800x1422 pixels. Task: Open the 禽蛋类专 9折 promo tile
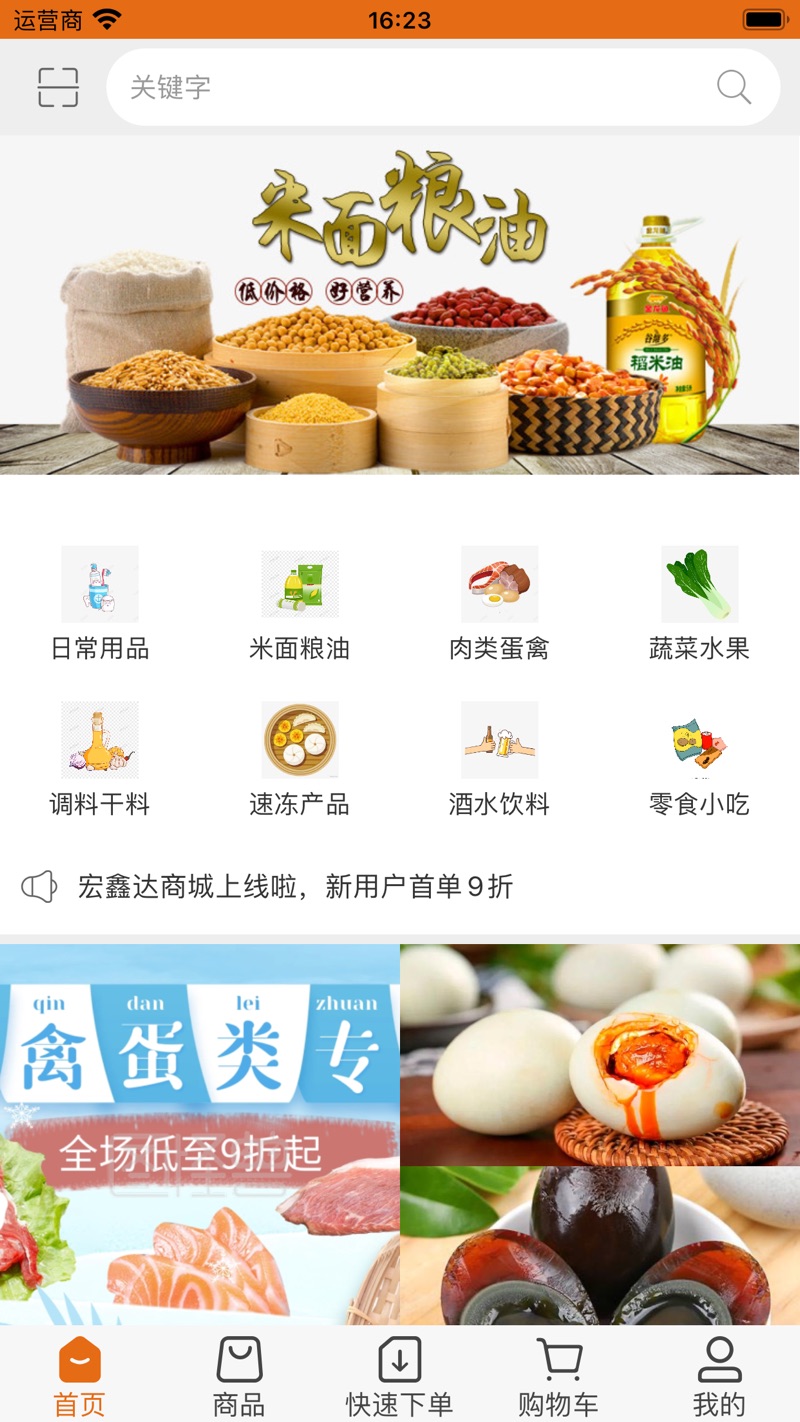pos(200,1135)
